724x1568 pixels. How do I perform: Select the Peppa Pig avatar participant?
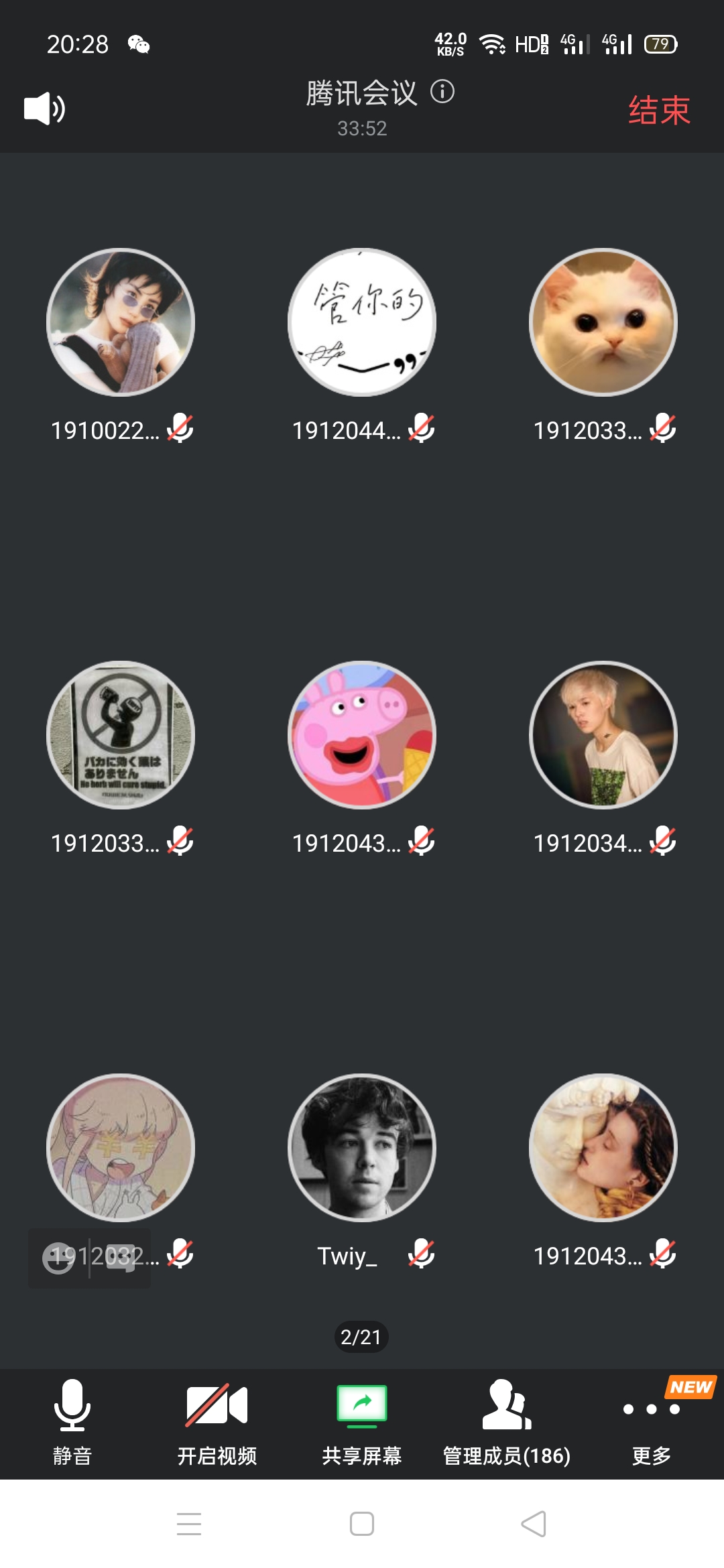coord(362,735)
